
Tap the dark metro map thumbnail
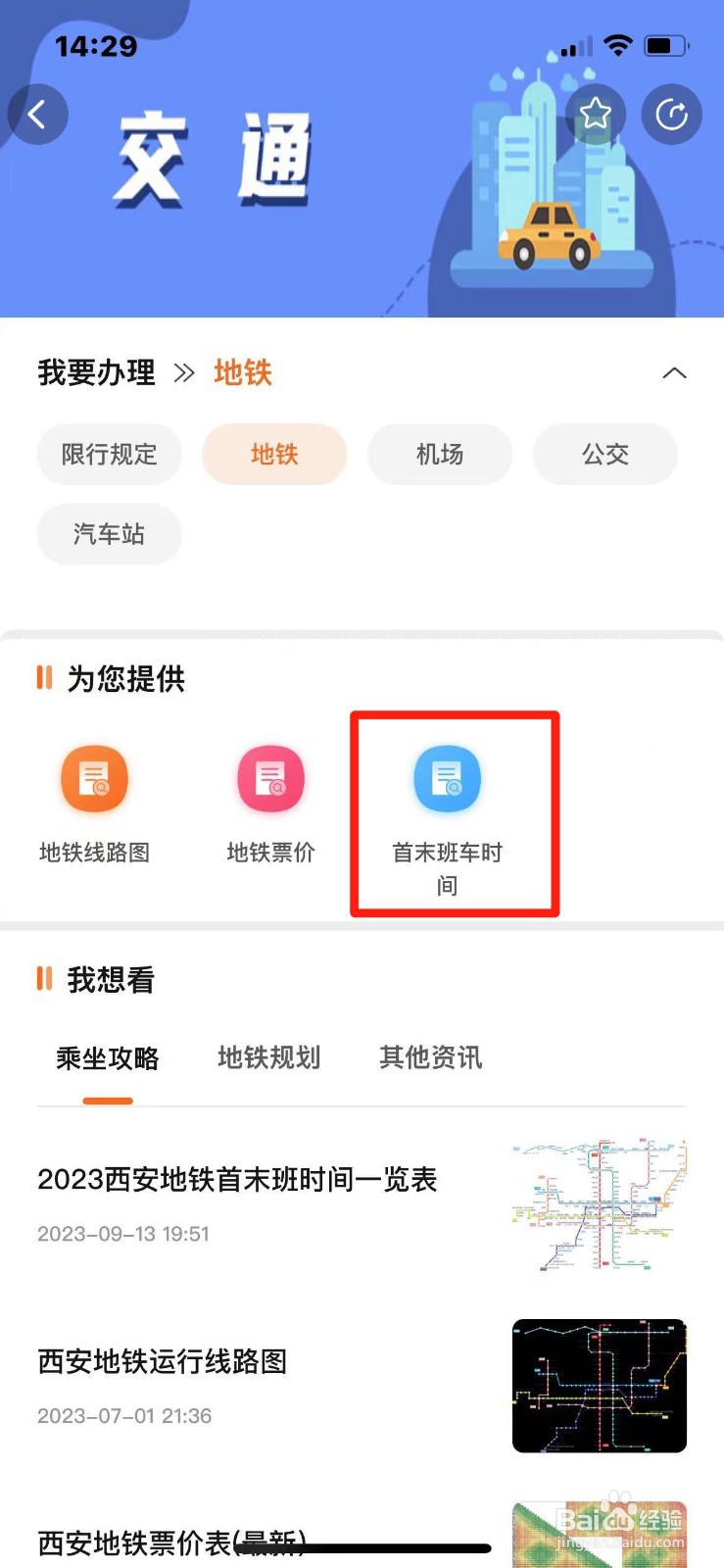(x=599, y=1385)
